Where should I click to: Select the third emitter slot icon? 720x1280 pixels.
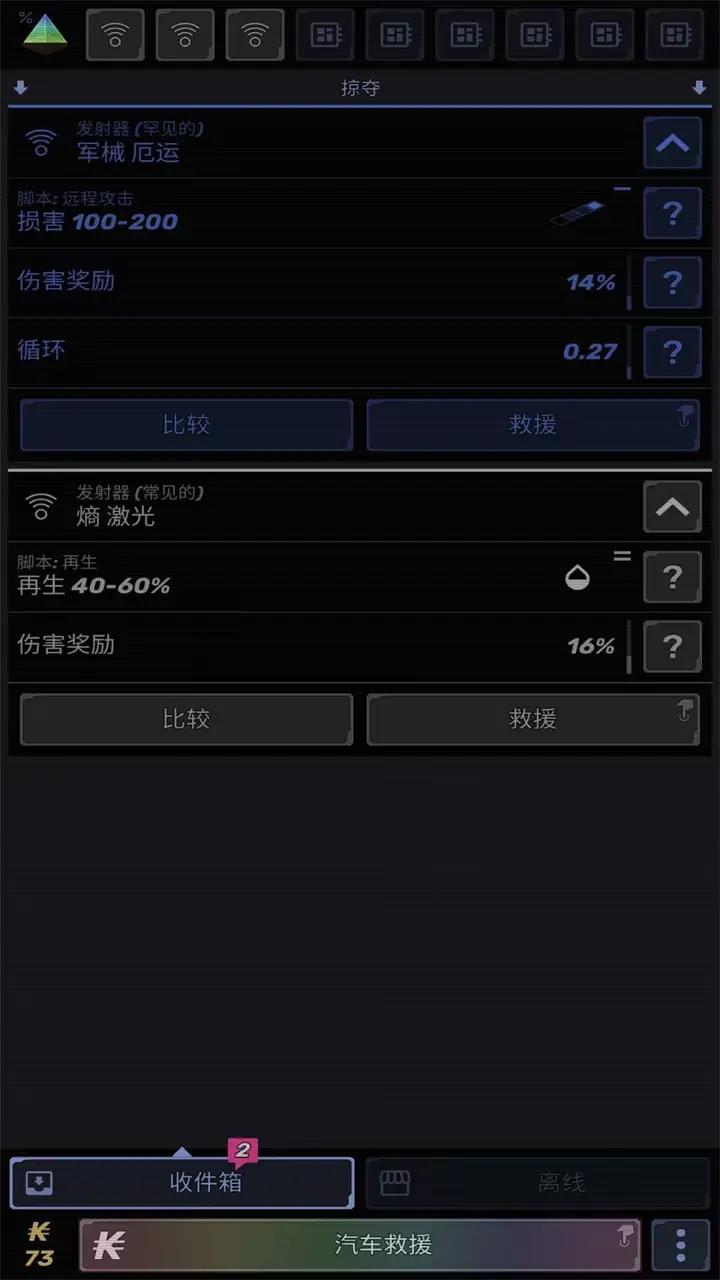point(254,34)
